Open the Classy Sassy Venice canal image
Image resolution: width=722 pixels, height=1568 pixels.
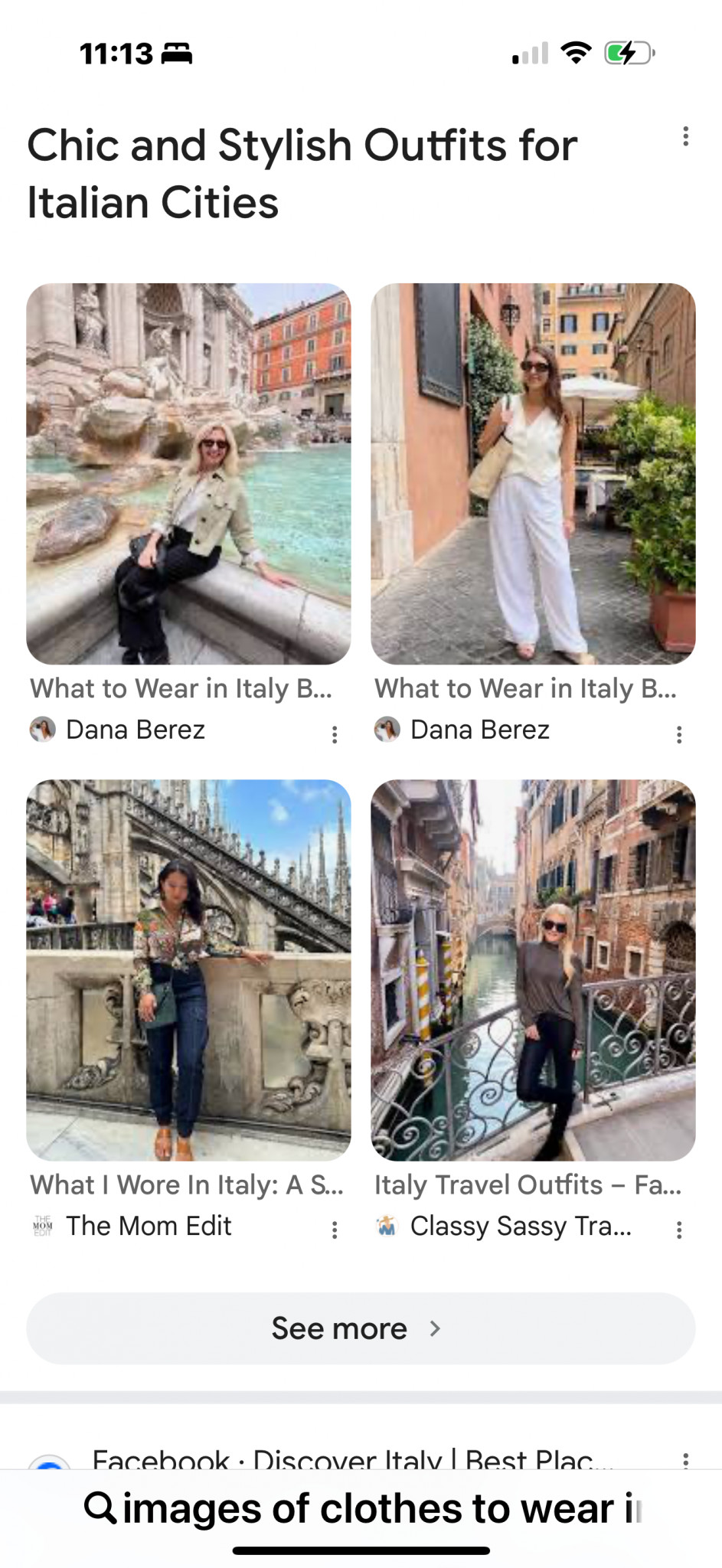[533, 969]
